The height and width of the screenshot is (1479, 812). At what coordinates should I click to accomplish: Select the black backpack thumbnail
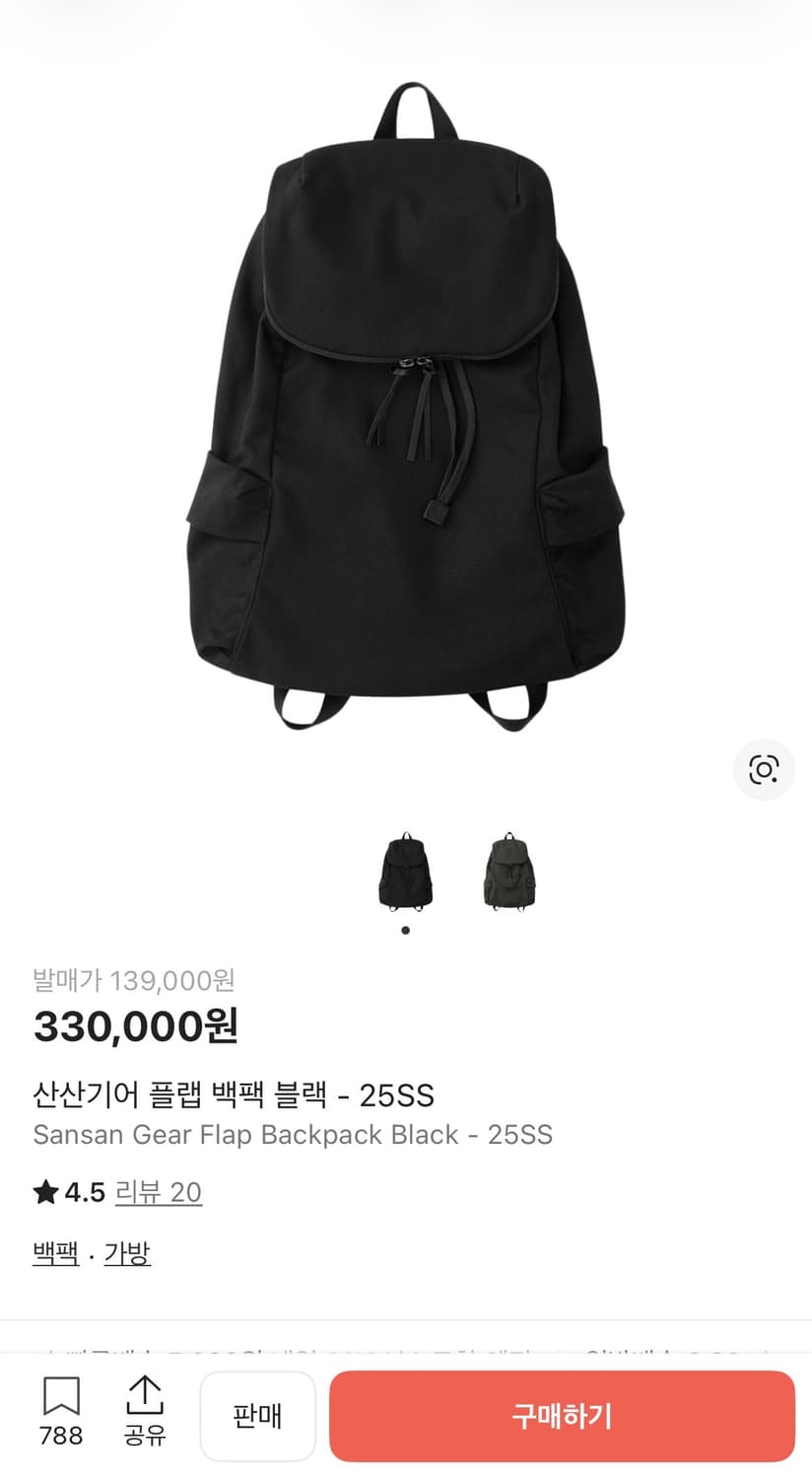[404, 868]
